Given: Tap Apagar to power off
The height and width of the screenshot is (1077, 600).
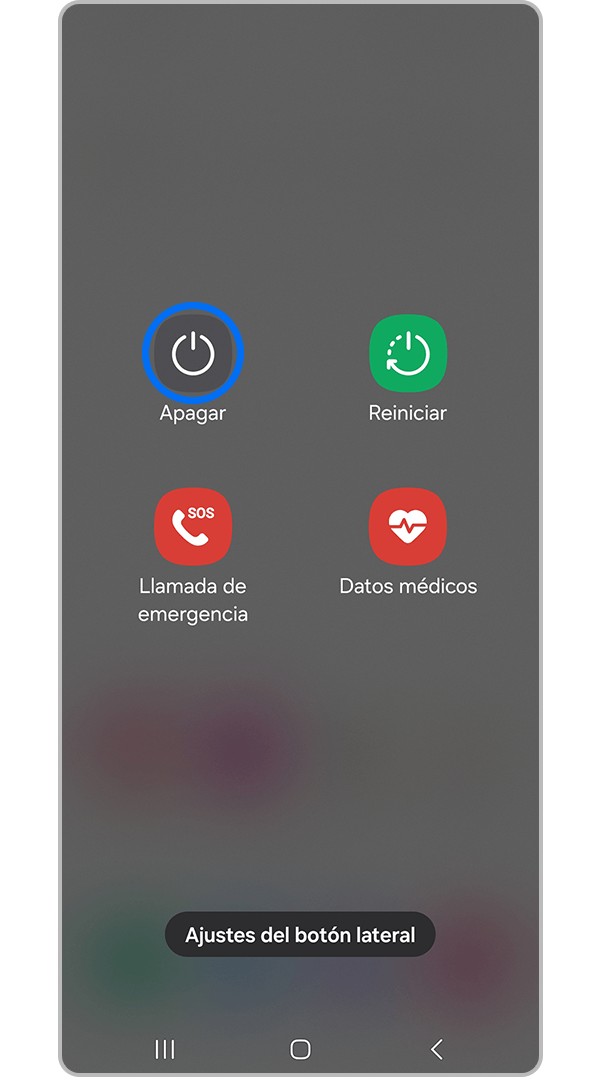Looking at the screenshot, I should 193,354.
